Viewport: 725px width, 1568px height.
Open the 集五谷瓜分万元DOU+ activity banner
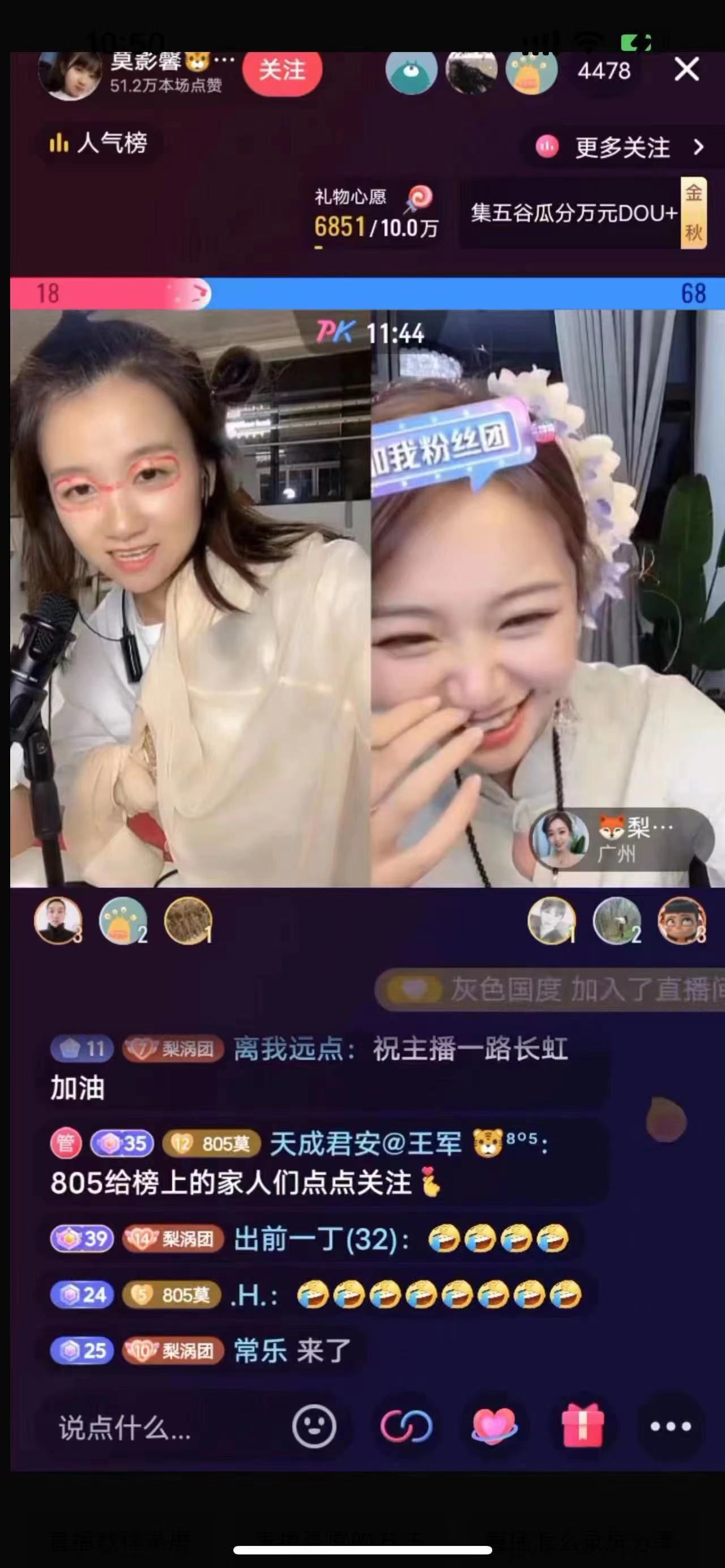[x=572, y=214]
